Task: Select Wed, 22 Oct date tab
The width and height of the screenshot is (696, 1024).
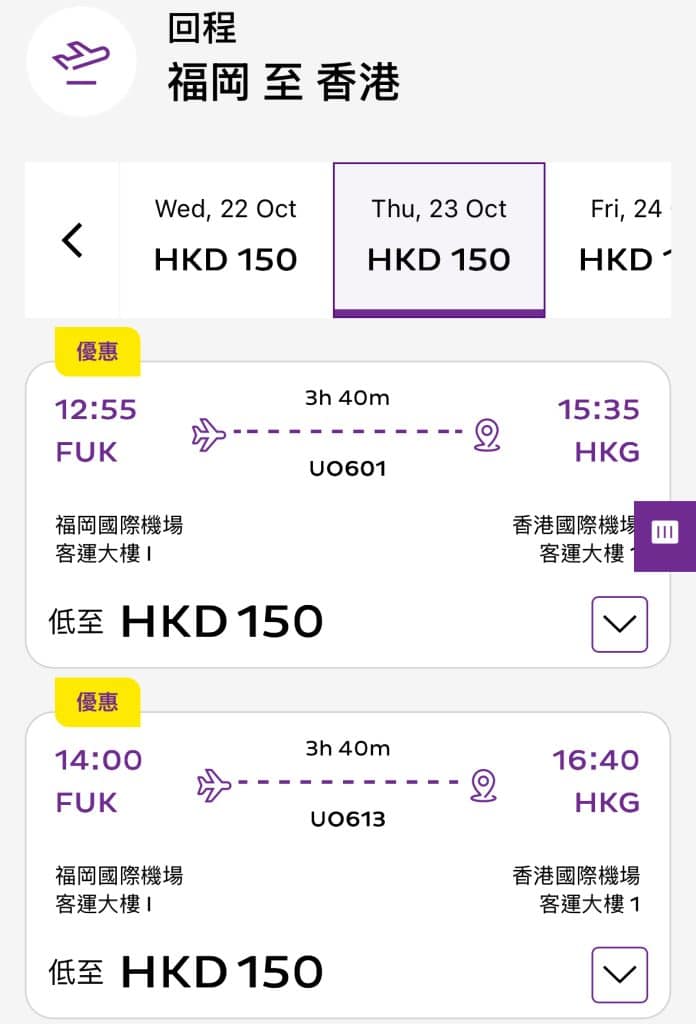Action: (226, 238)
